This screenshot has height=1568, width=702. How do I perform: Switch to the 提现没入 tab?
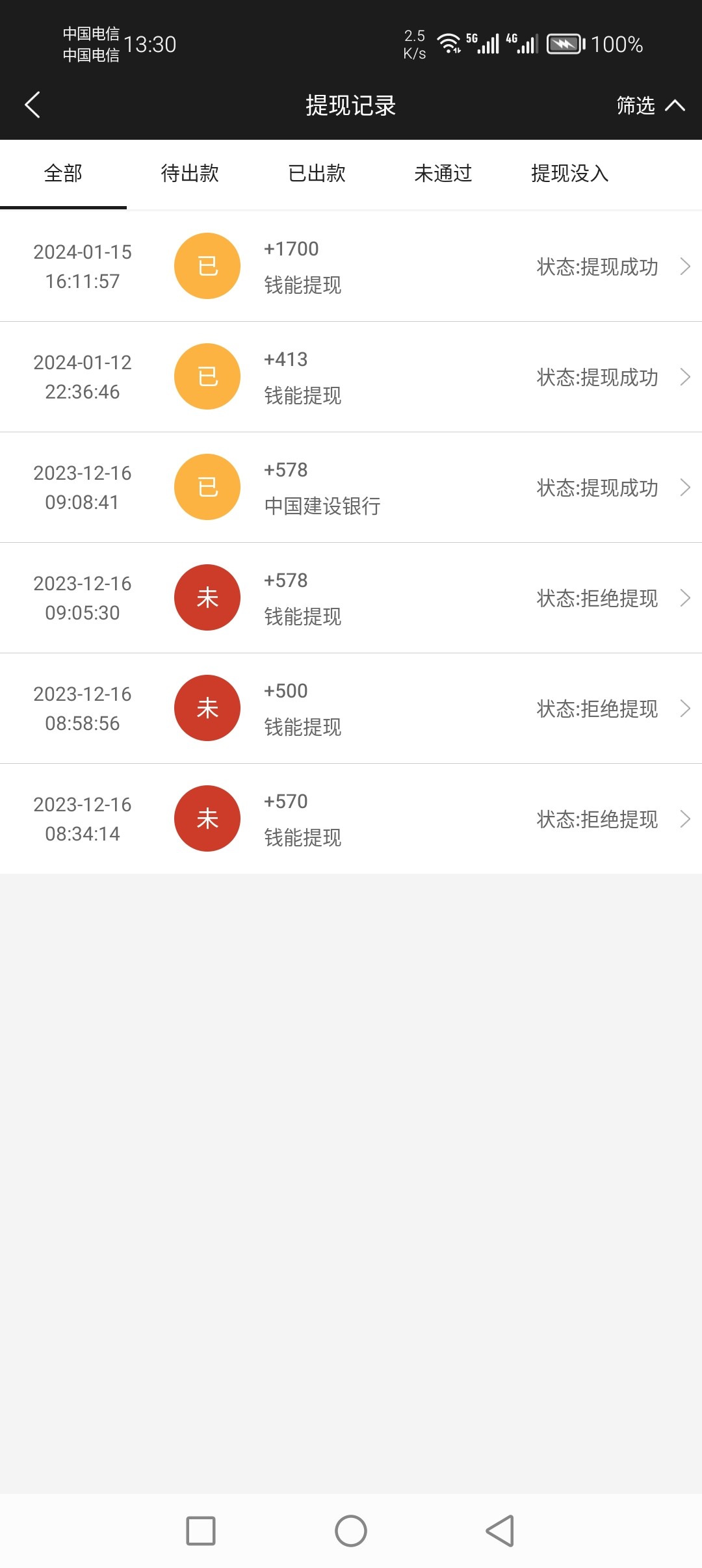click(569, 174)
